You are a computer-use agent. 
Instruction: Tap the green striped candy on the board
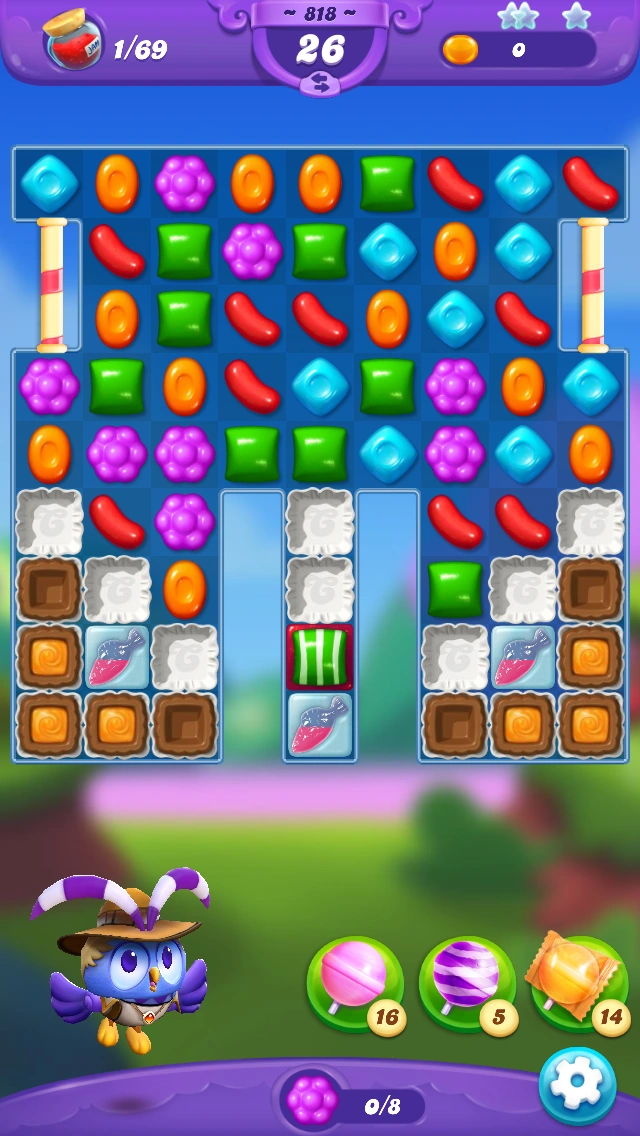[320, 657]
